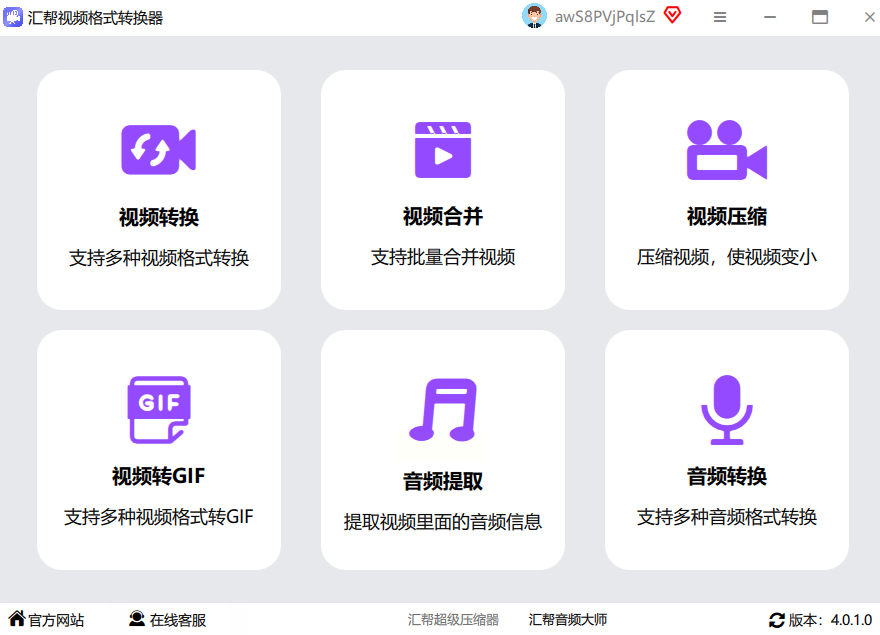Visit the 官方网站 official website
Image resolution: width=880 pixels, height=635 pixels.
(47, 620)
